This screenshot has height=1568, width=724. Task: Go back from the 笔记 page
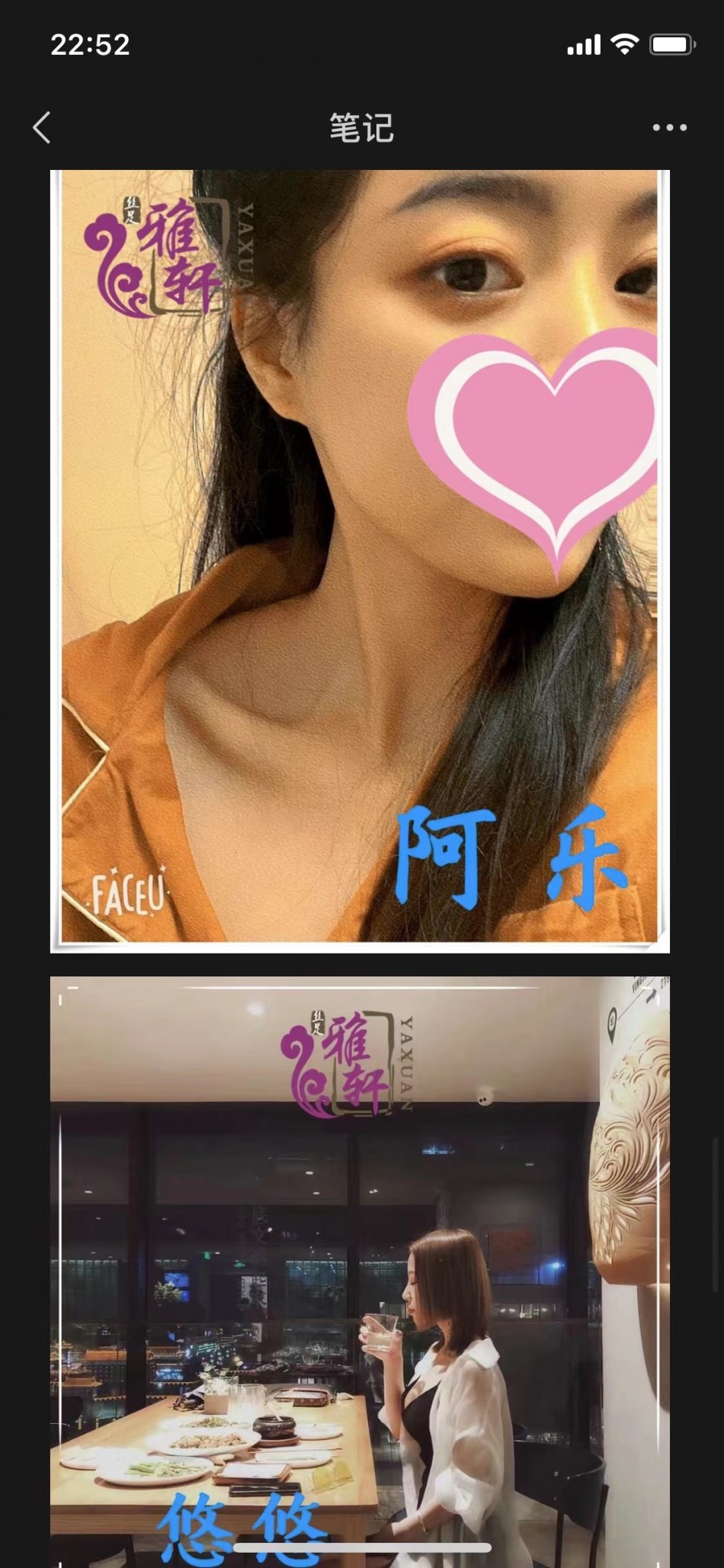42,127
